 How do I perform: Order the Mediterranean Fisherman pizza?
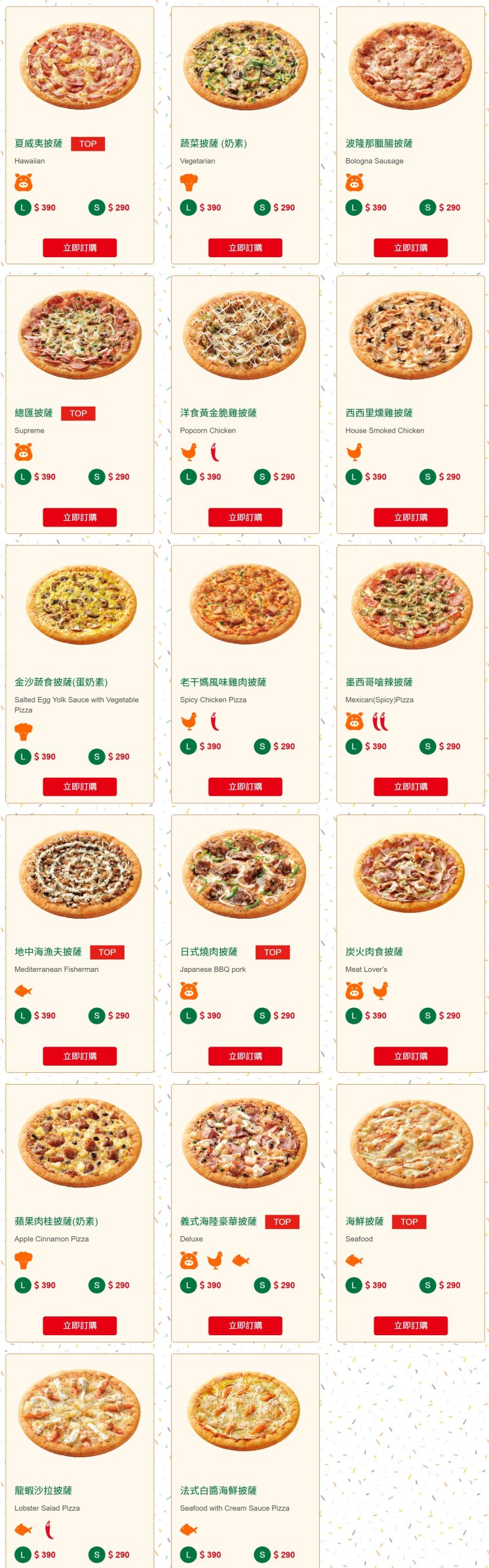pyautogui.click(x=79, y=1056)
